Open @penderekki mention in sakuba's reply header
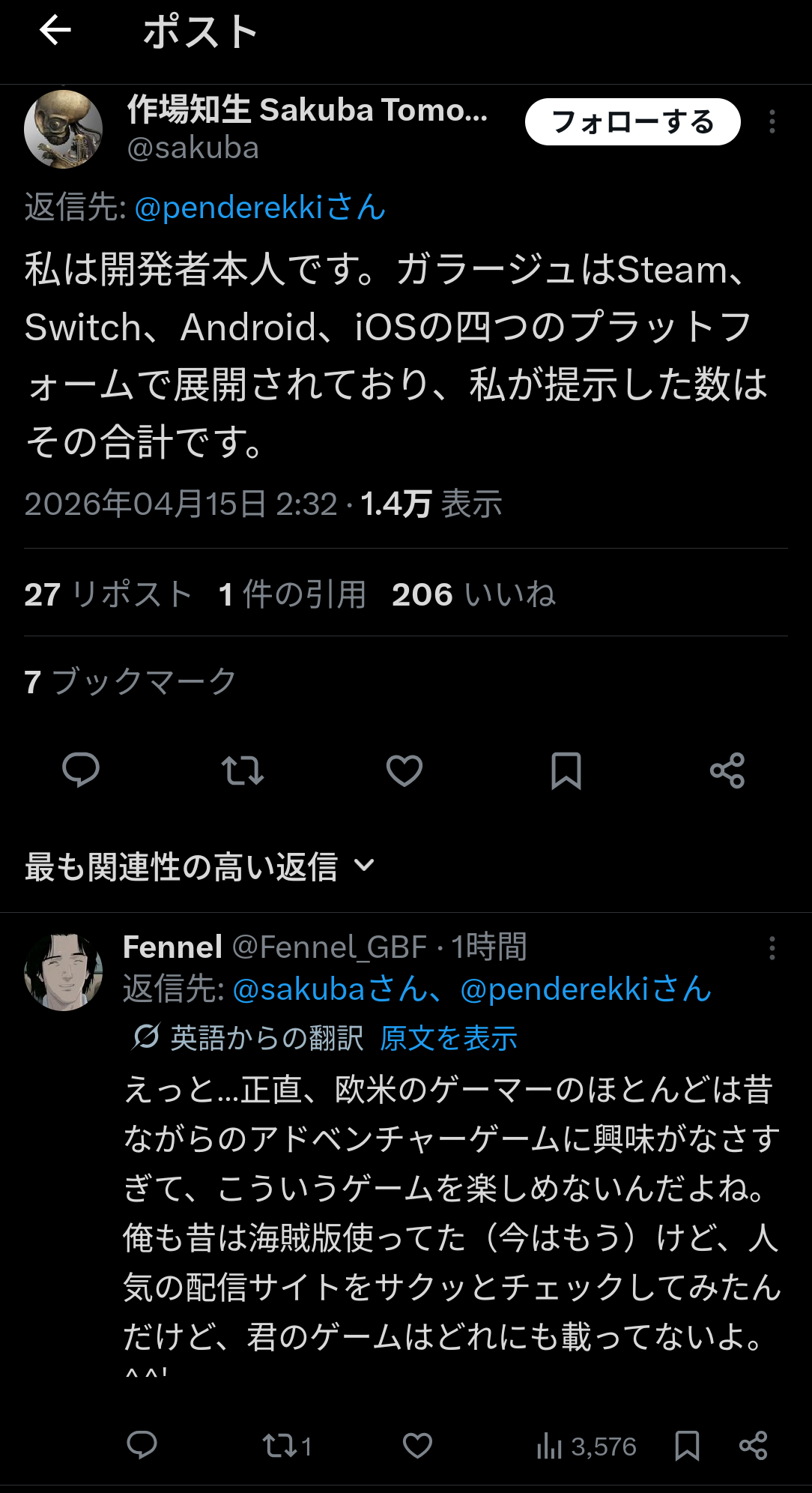This screenshot has width=812, height=1493. 259,208
